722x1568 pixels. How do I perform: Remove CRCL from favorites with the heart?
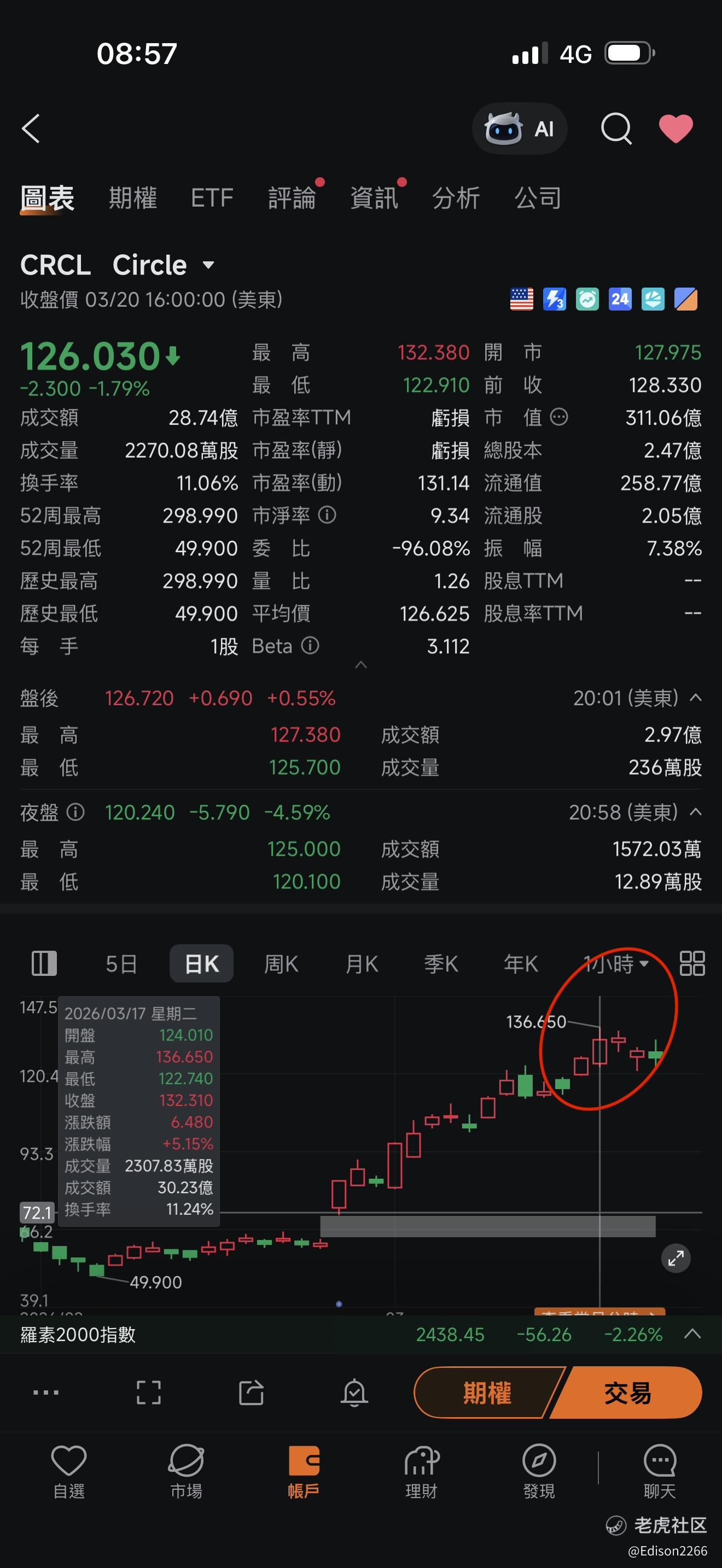pyautogui.click(x=676, y=128)
